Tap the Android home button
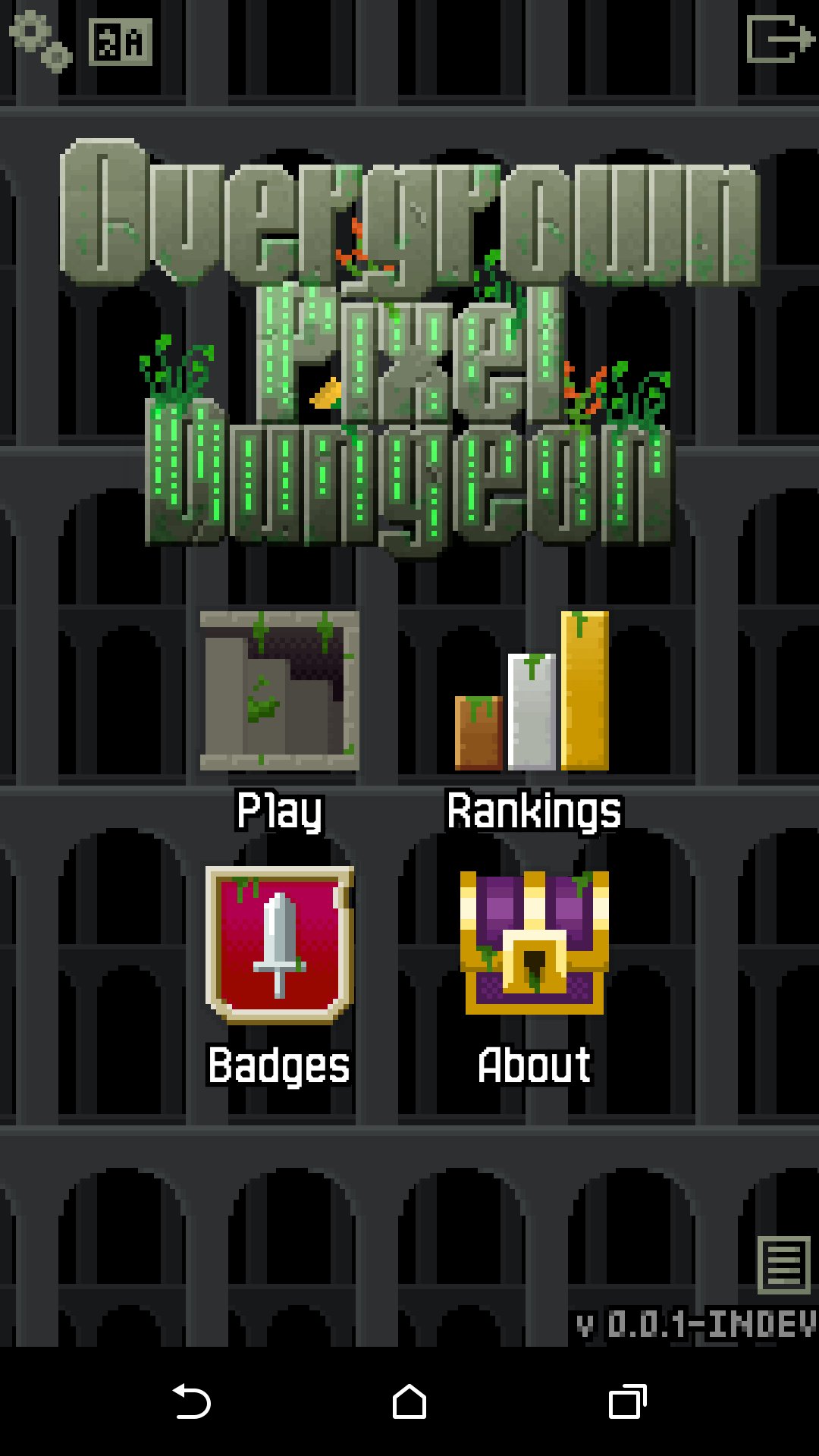The height and width of the screenshot is (1456, 819). tap(409, 1399)
